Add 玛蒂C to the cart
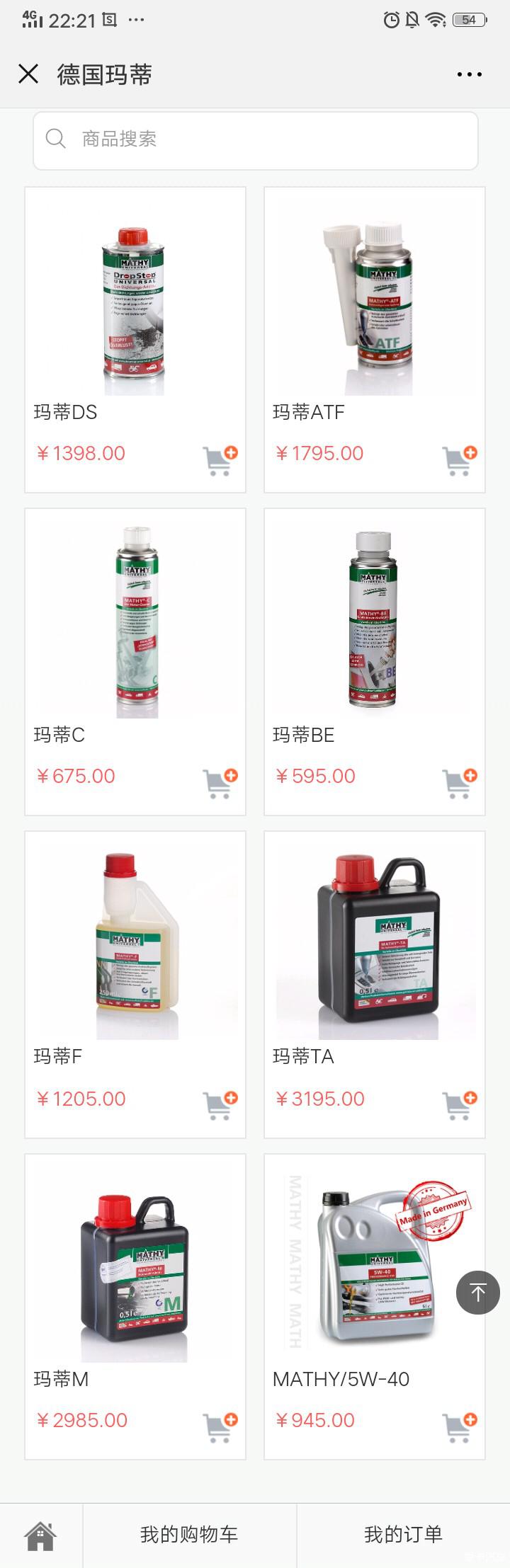The image size is (510, 1568). coord(220,783)
